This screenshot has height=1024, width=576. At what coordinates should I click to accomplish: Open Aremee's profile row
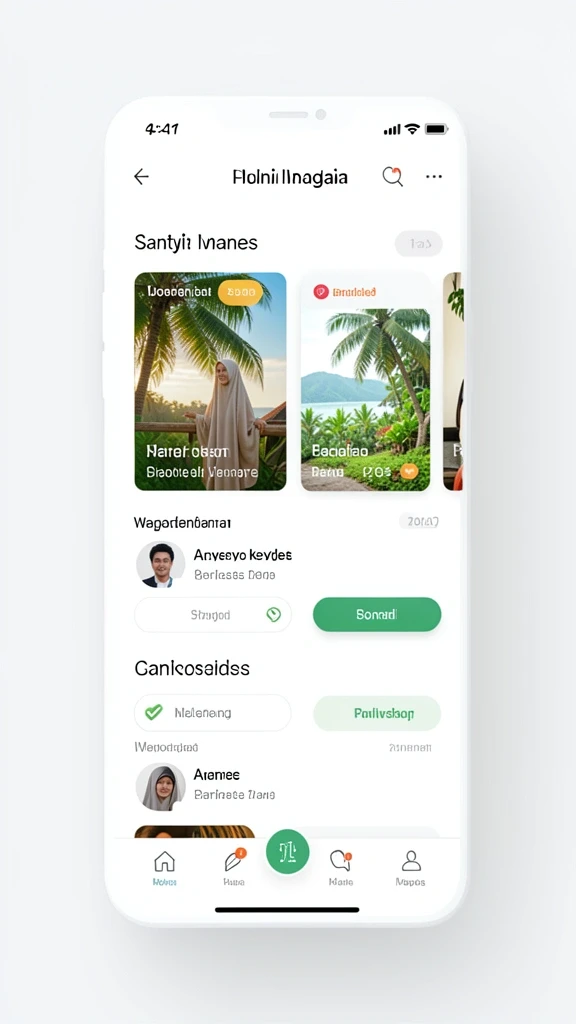click(287, 786)
